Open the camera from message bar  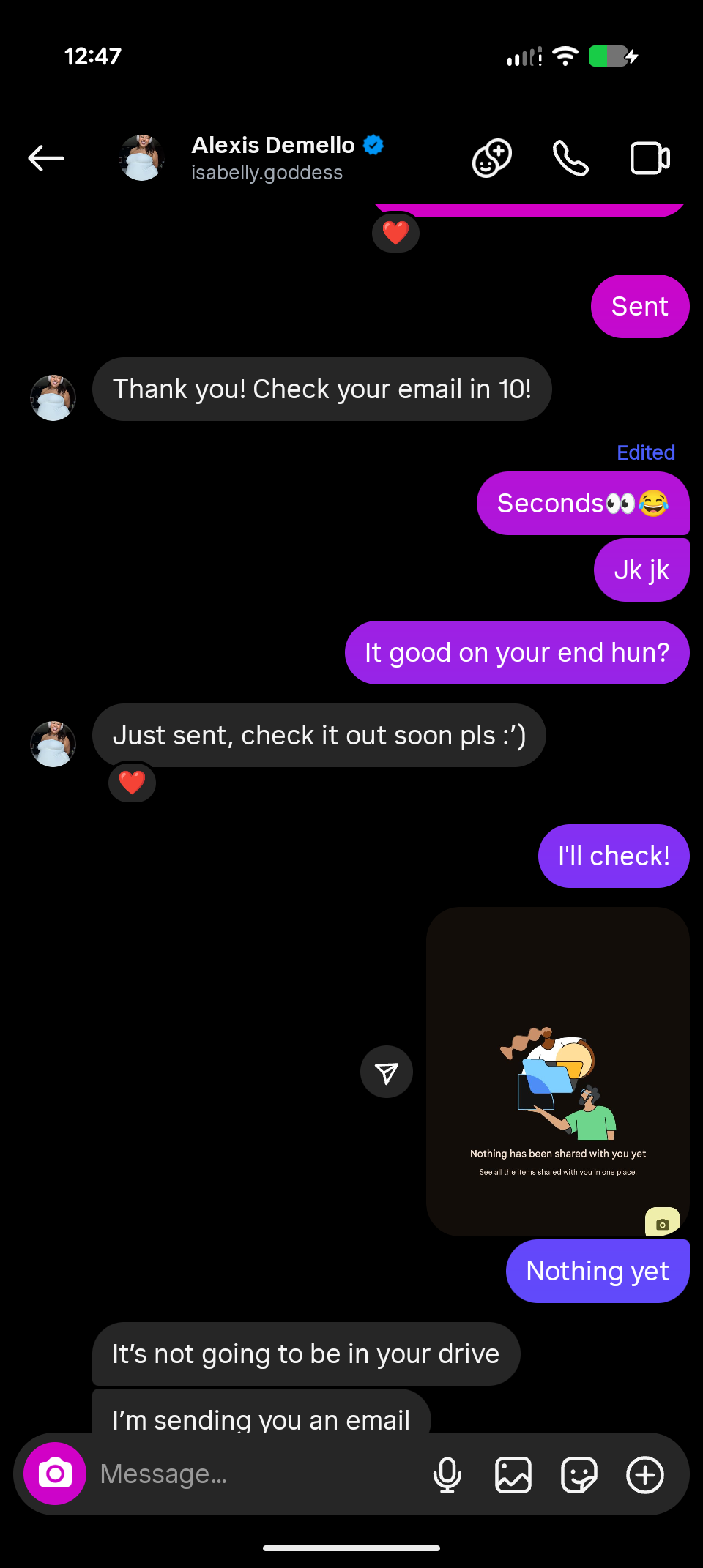coord(55,1474)
